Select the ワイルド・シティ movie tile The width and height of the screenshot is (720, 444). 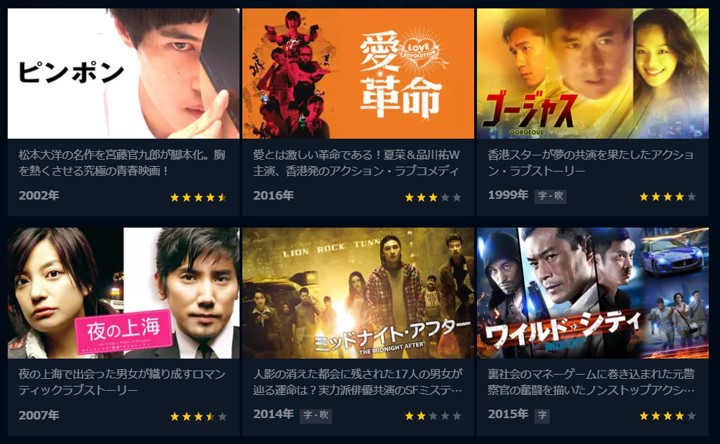click(592, 293)
